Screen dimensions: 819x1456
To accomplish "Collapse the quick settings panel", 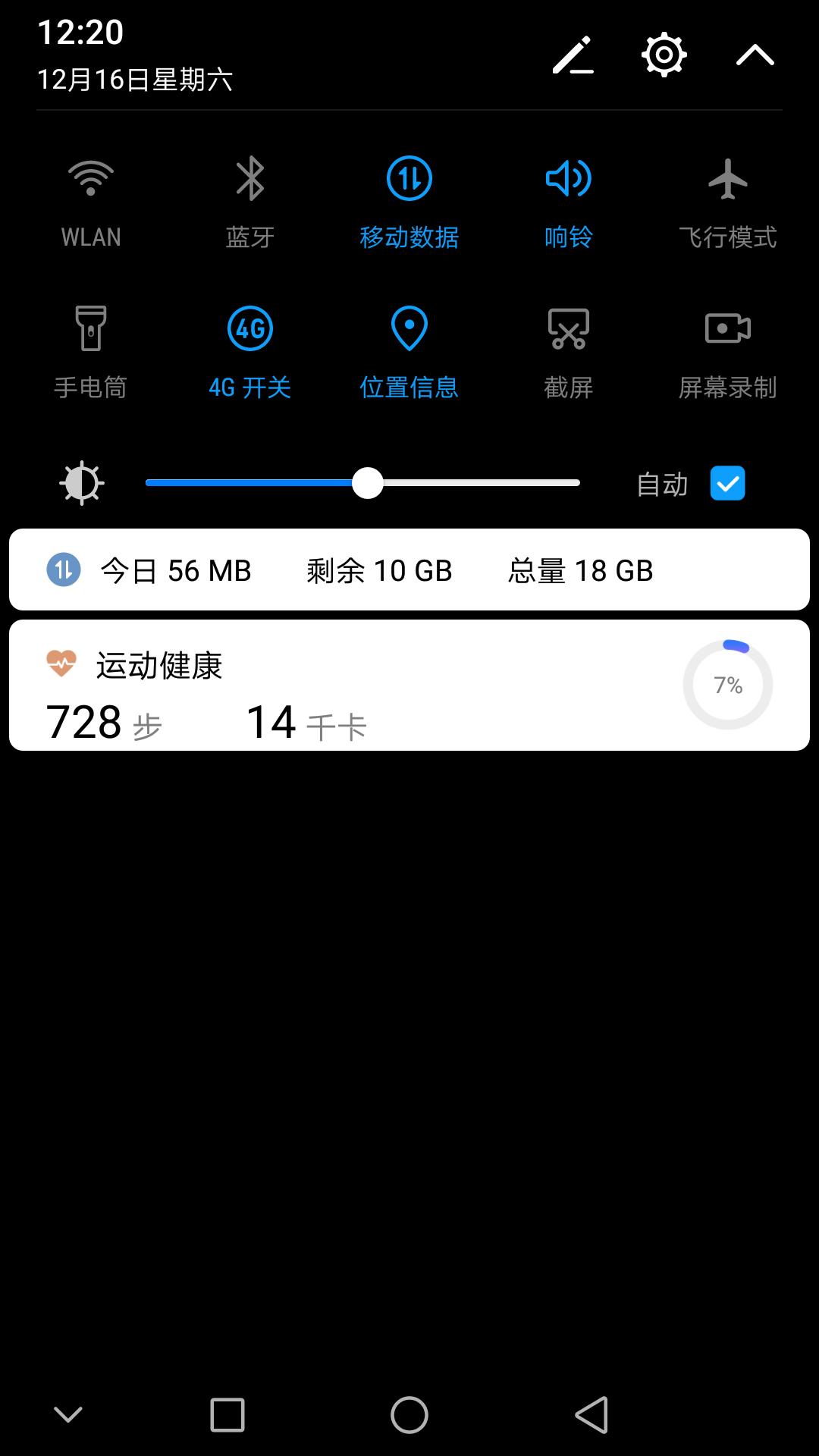I will (x=755, y=55).
